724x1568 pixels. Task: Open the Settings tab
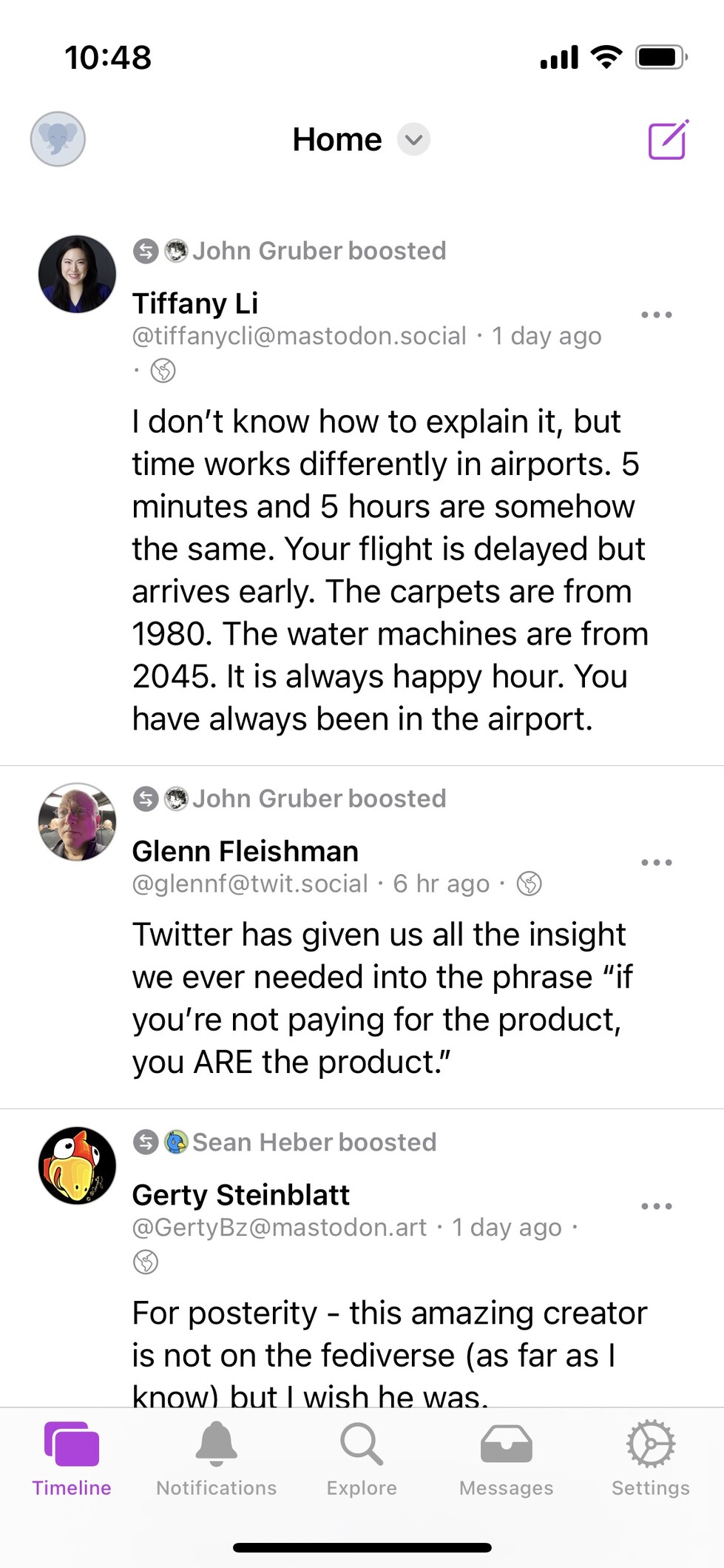(x=650, y=1459)
